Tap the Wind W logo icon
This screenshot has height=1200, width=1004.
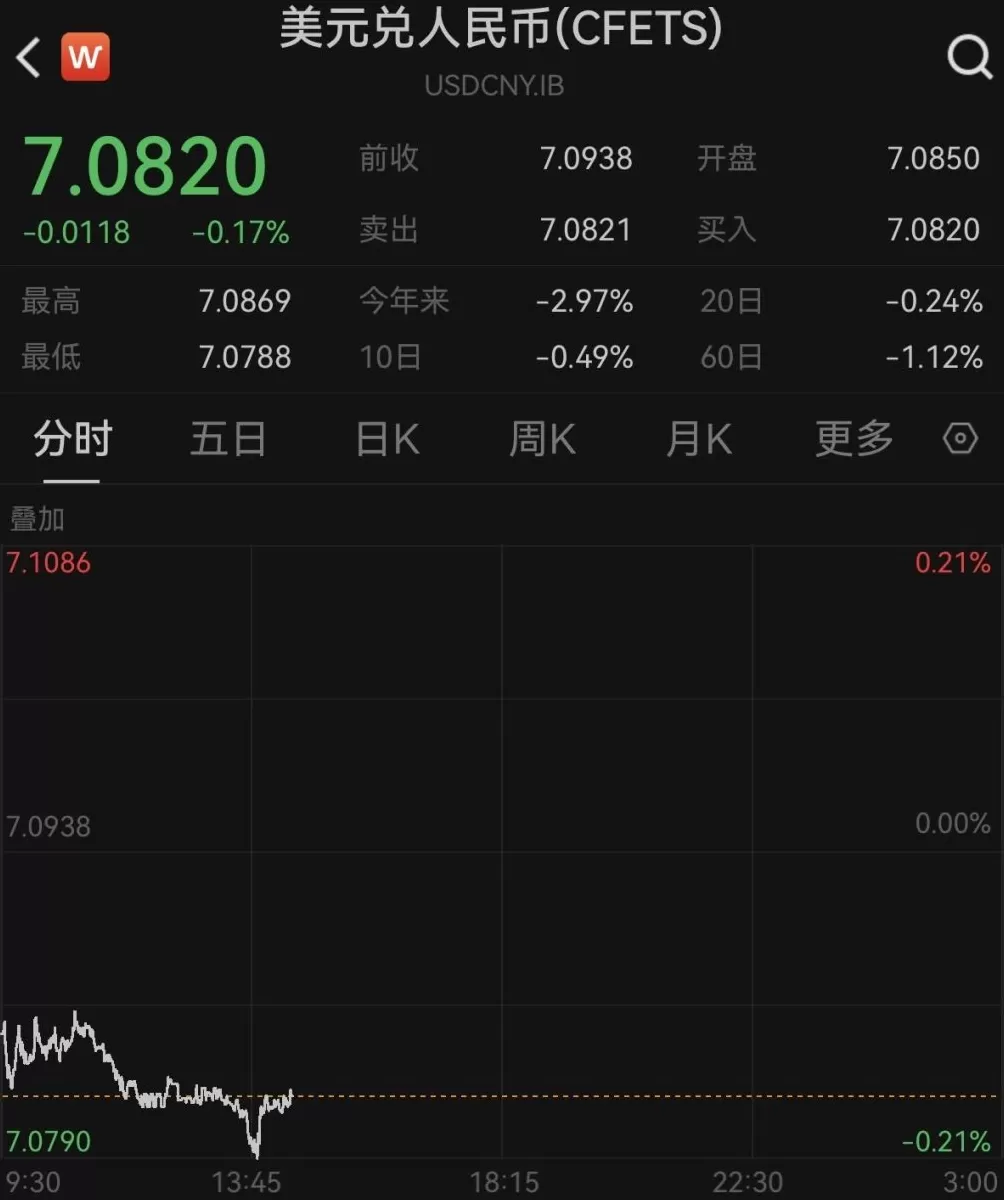[86, 56]
